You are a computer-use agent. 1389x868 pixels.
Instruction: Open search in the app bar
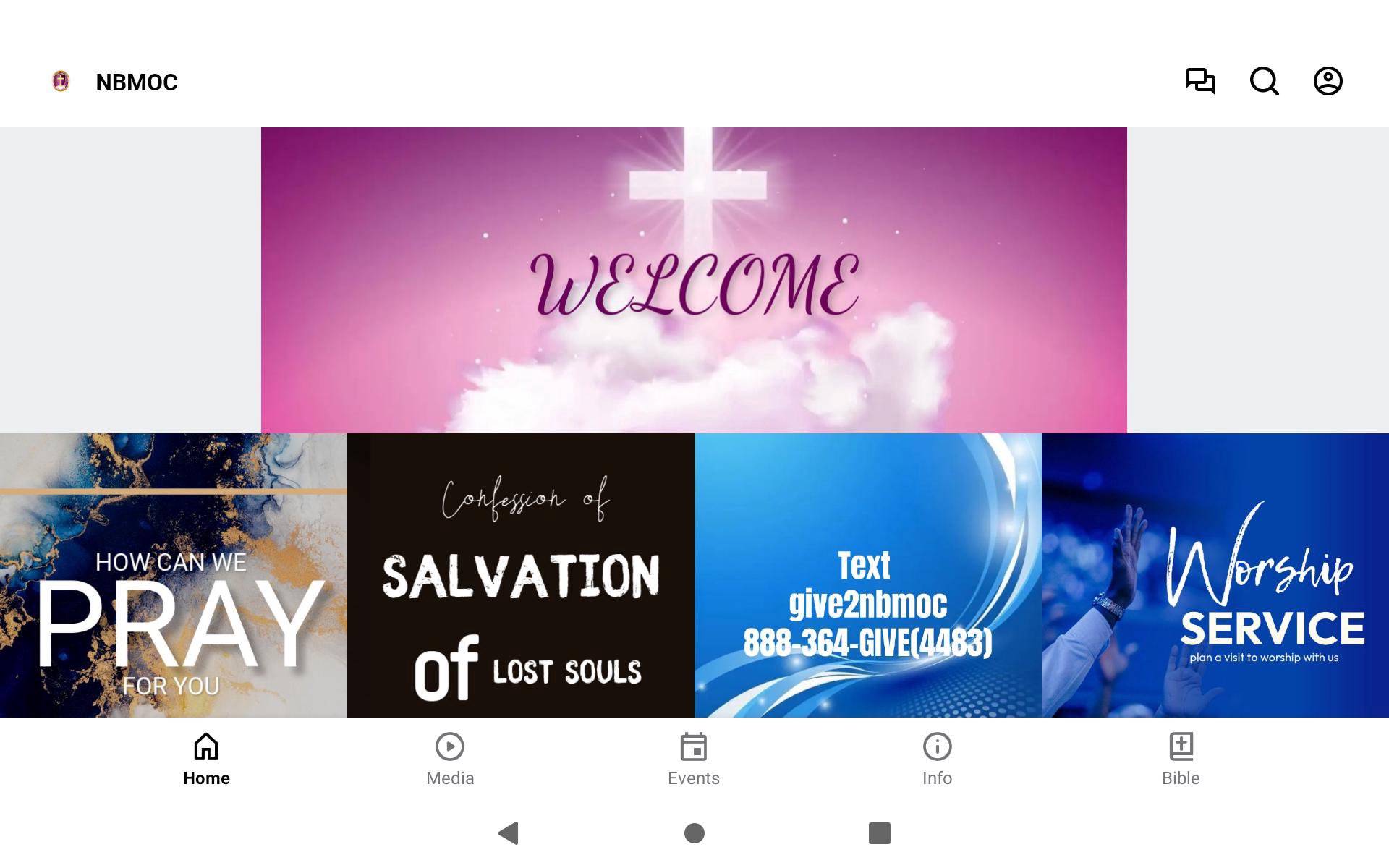[x=1264, y=81]
